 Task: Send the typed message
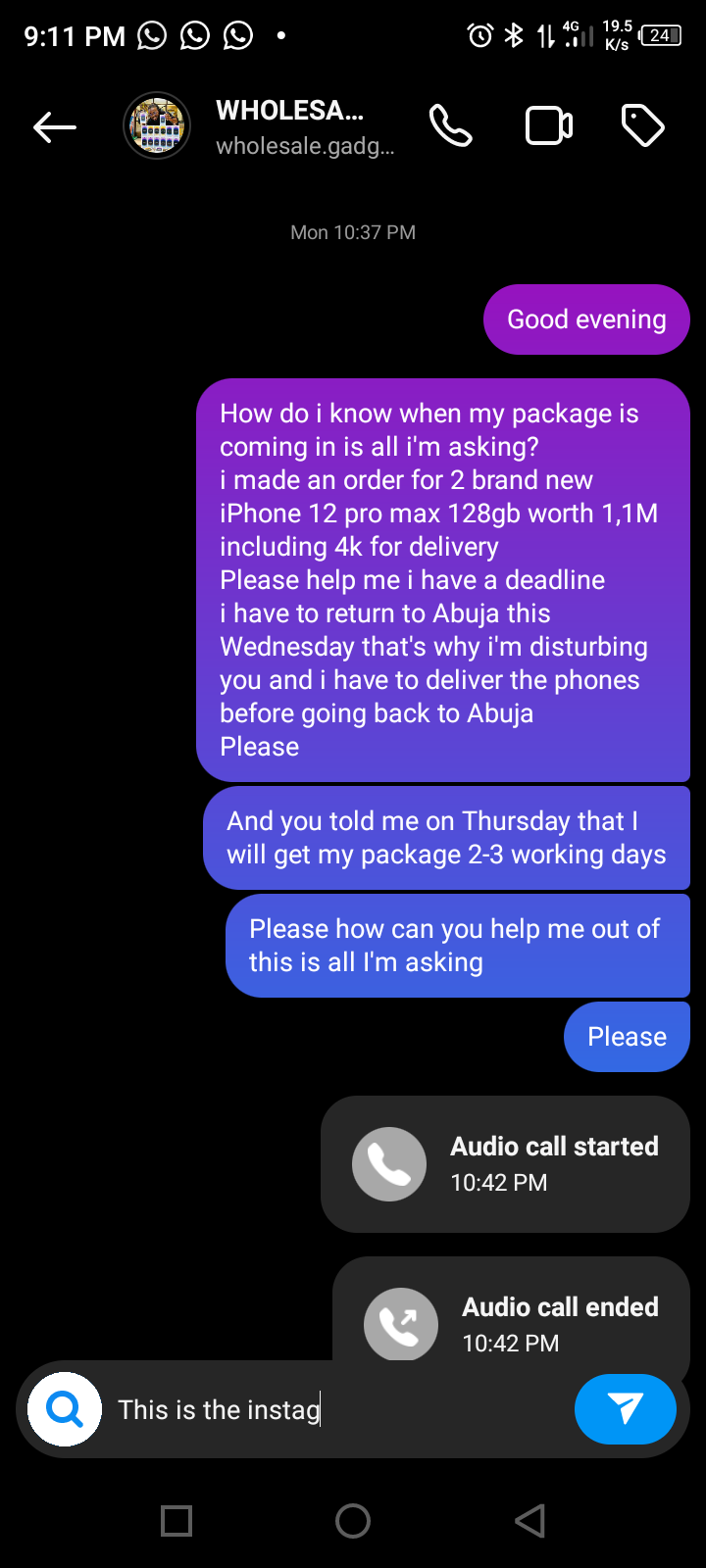click(x=625, y=1409)
